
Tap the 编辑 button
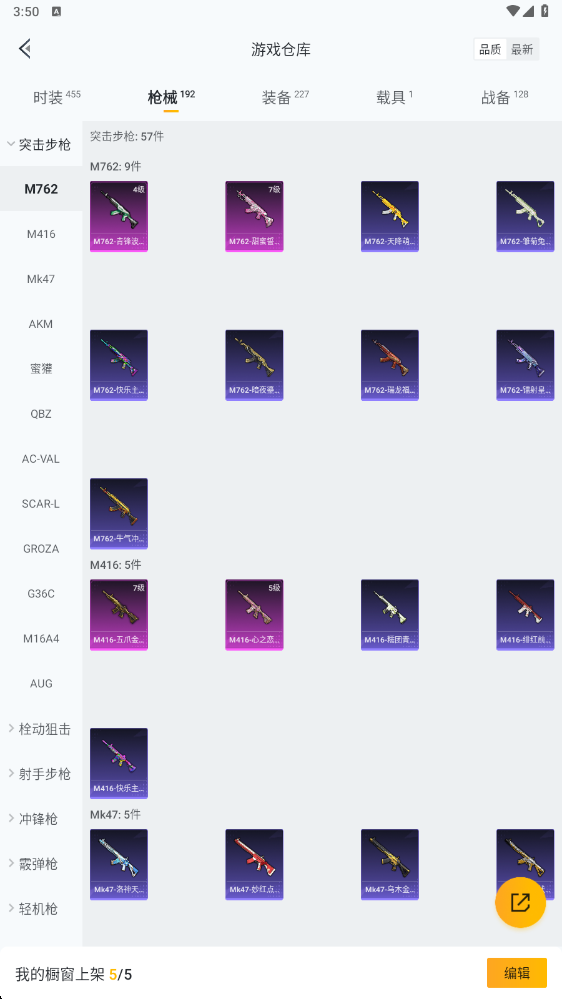click(517, 973)
